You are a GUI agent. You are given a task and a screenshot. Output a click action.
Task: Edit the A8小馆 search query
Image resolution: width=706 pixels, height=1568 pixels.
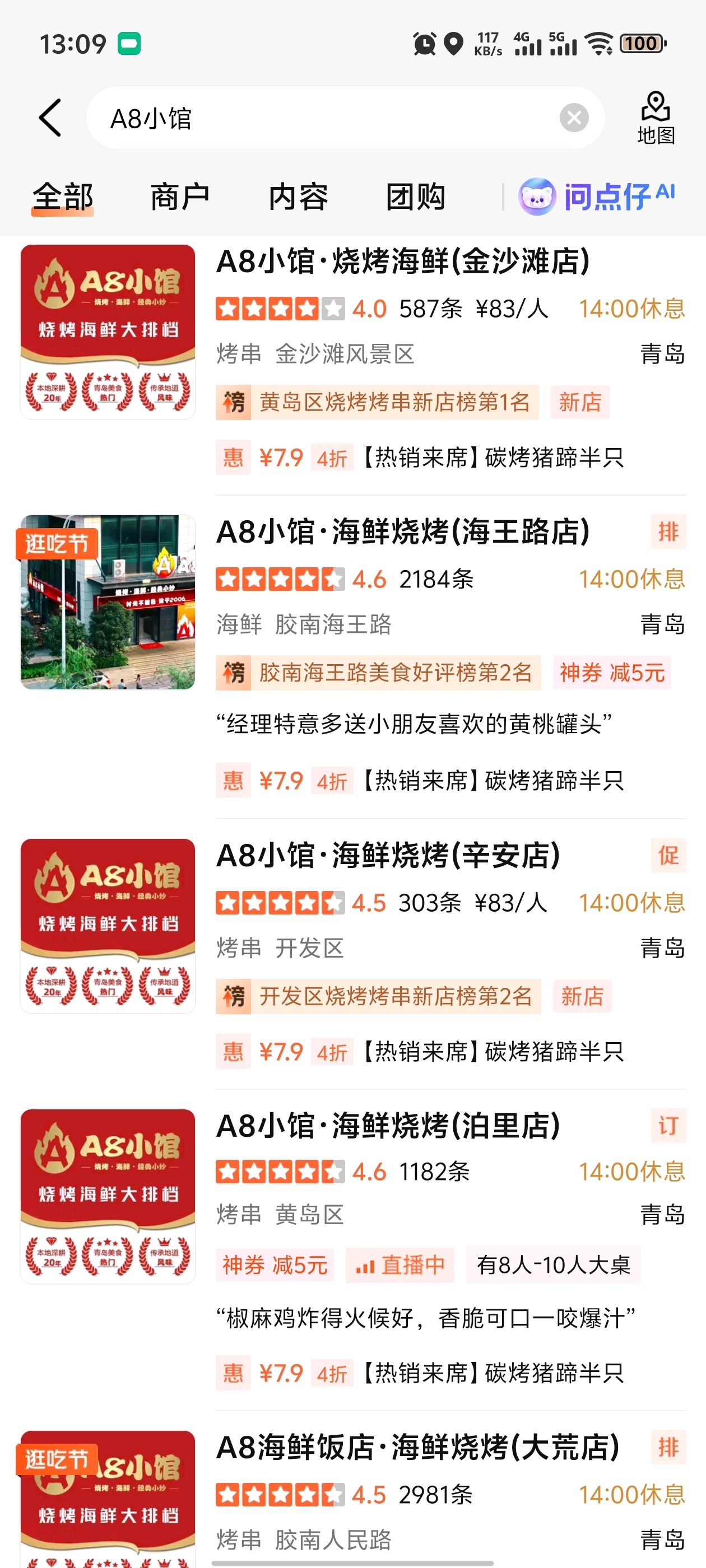point(329,118)
